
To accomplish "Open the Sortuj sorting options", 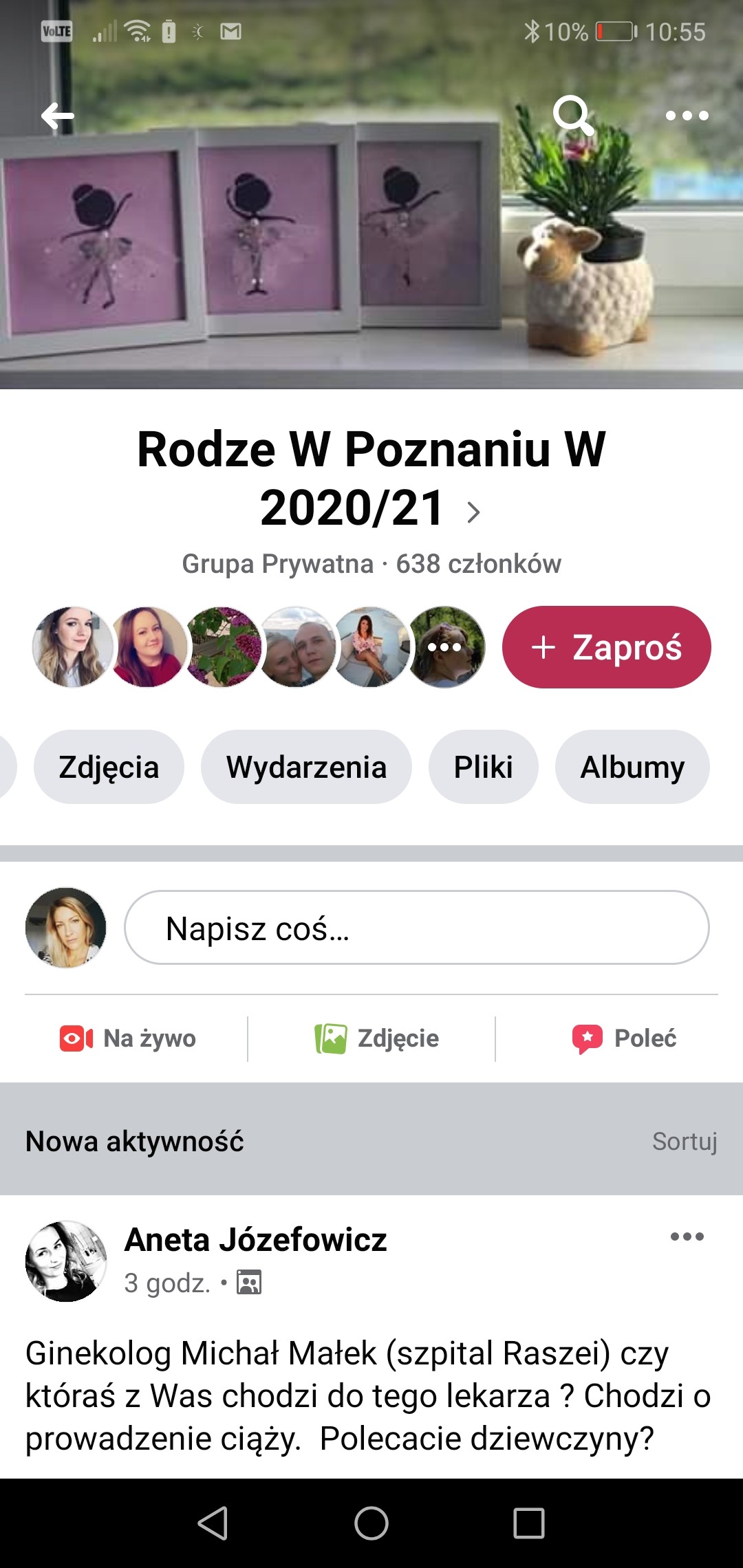I will (x=684, y=1142).
